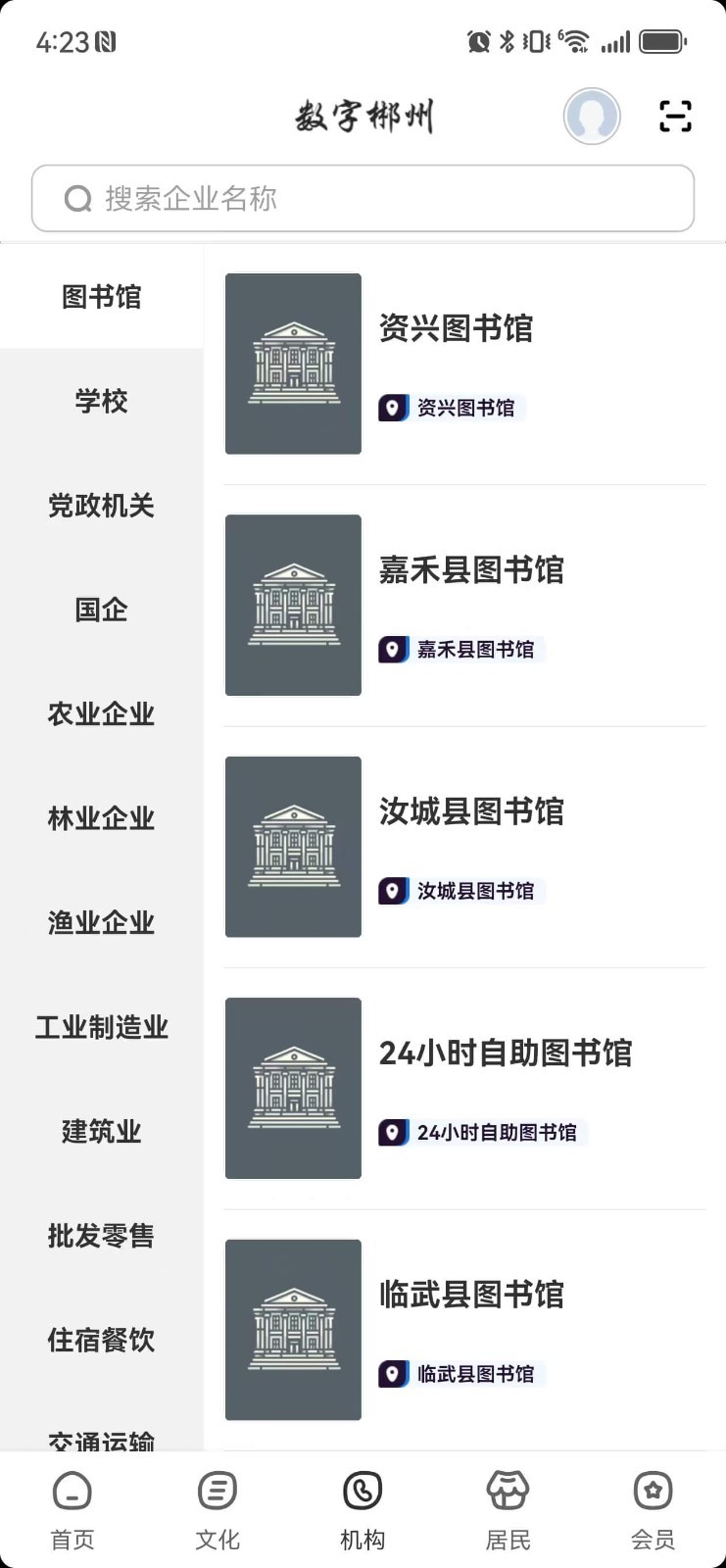Select the 批发零售 category
The height and width of the screenshot is (1568, 726).
[x=102, y=1236]
